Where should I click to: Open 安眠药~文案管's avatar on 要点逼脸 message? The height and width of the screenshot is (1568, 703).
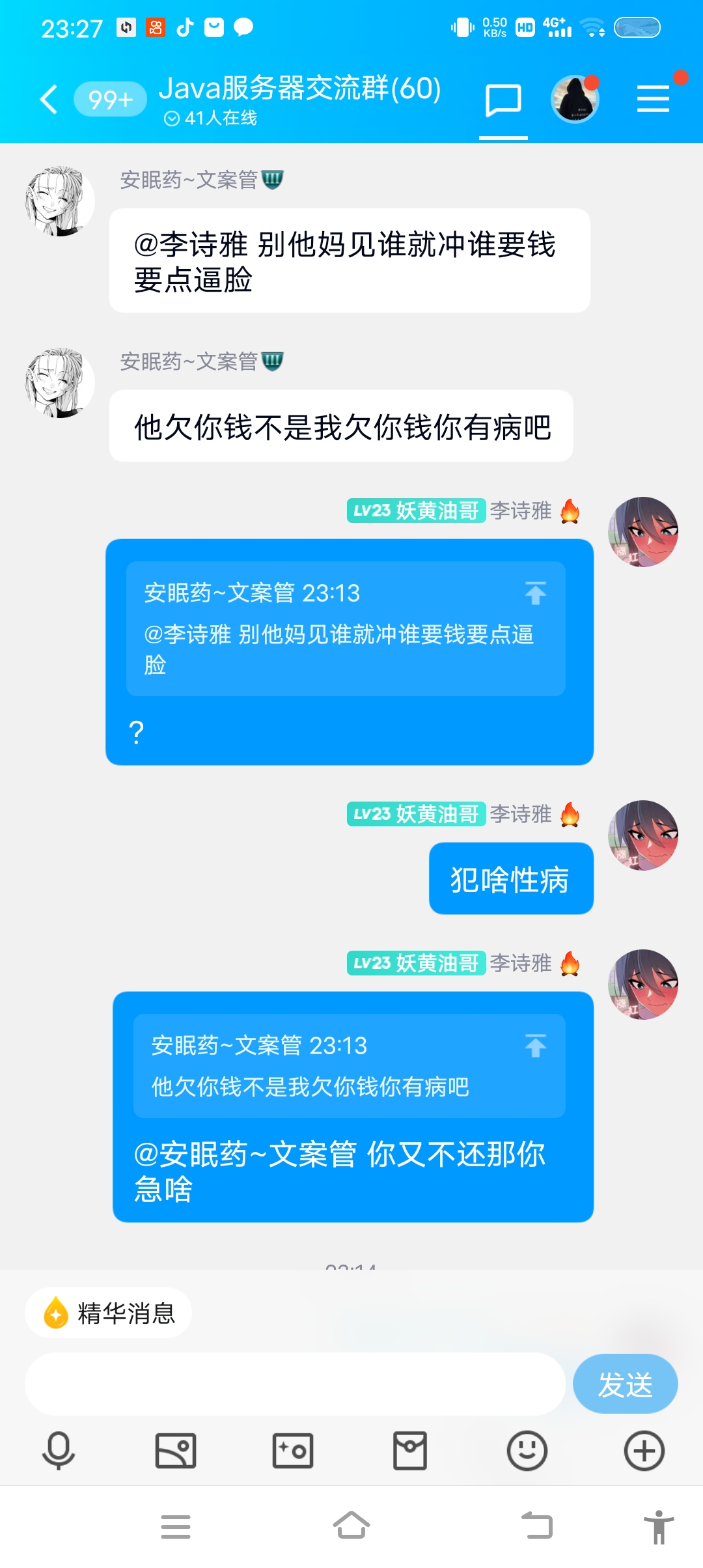(60, 201)
